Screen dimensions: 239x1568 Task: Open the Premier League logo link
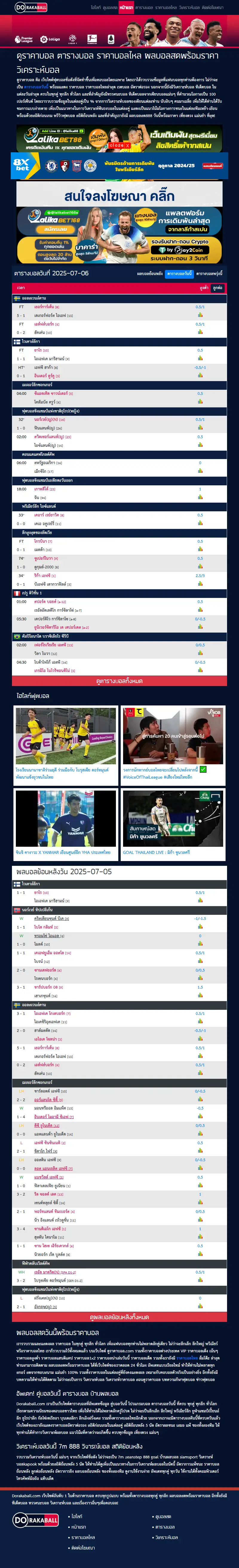click(24, 39)
